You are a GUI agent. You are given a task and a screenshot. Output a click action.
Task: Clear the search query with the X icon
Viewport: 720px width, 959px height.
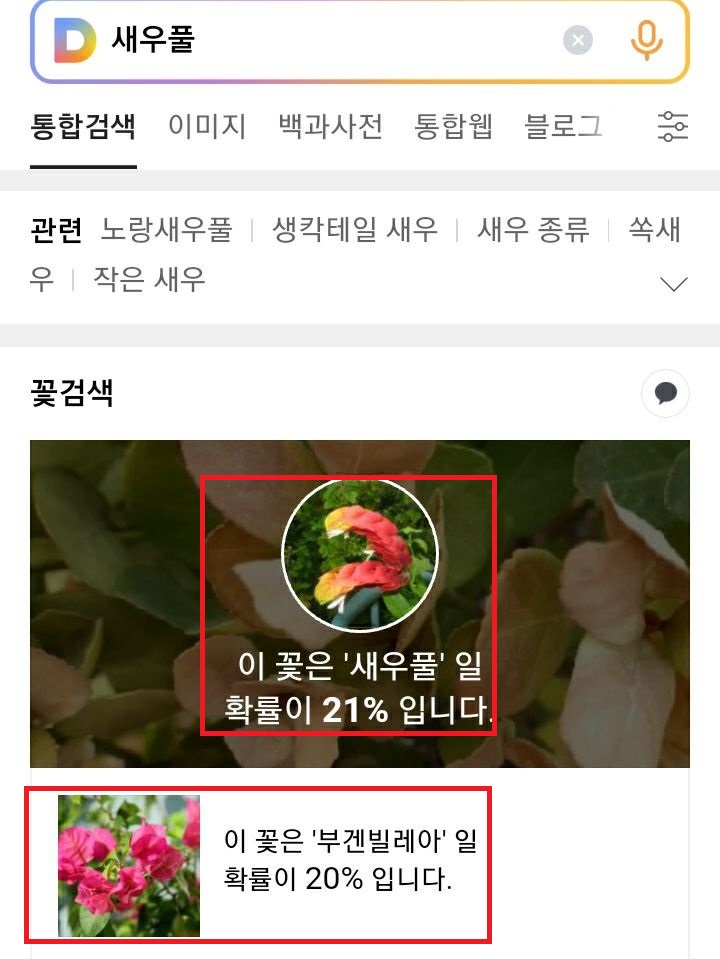pyautogui.click(x=578, y=38)
